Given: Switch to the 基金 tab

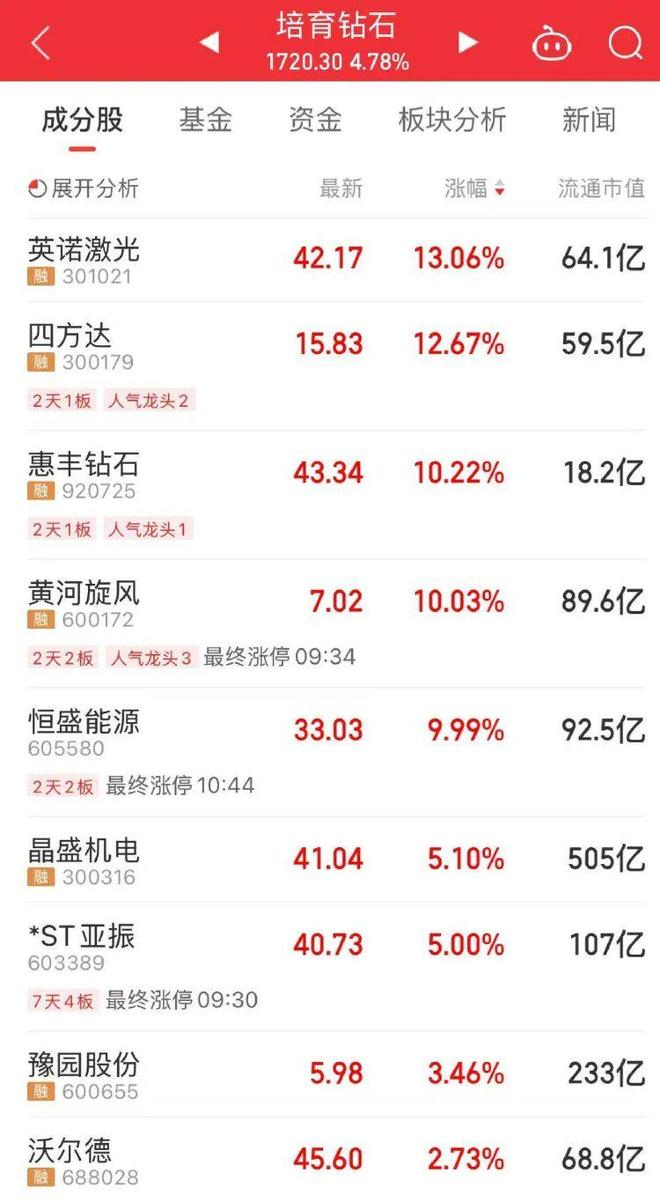Looking at the screenshot, I should pyautogui.click(x=206, y=121).
